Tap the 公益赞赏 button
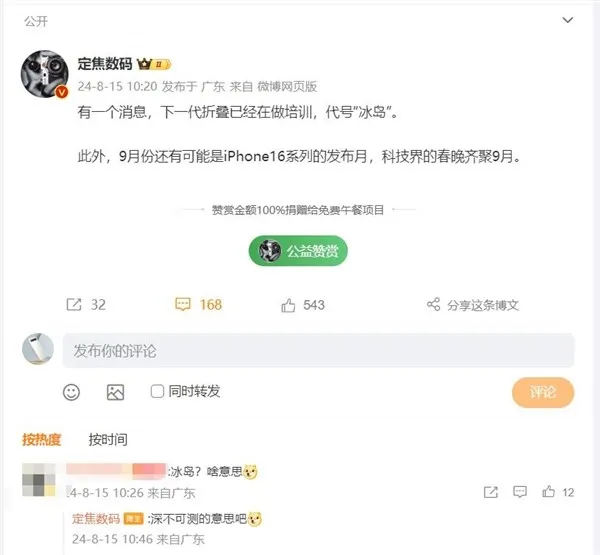The width and height of the screenshot is (600, 555). 298,251
